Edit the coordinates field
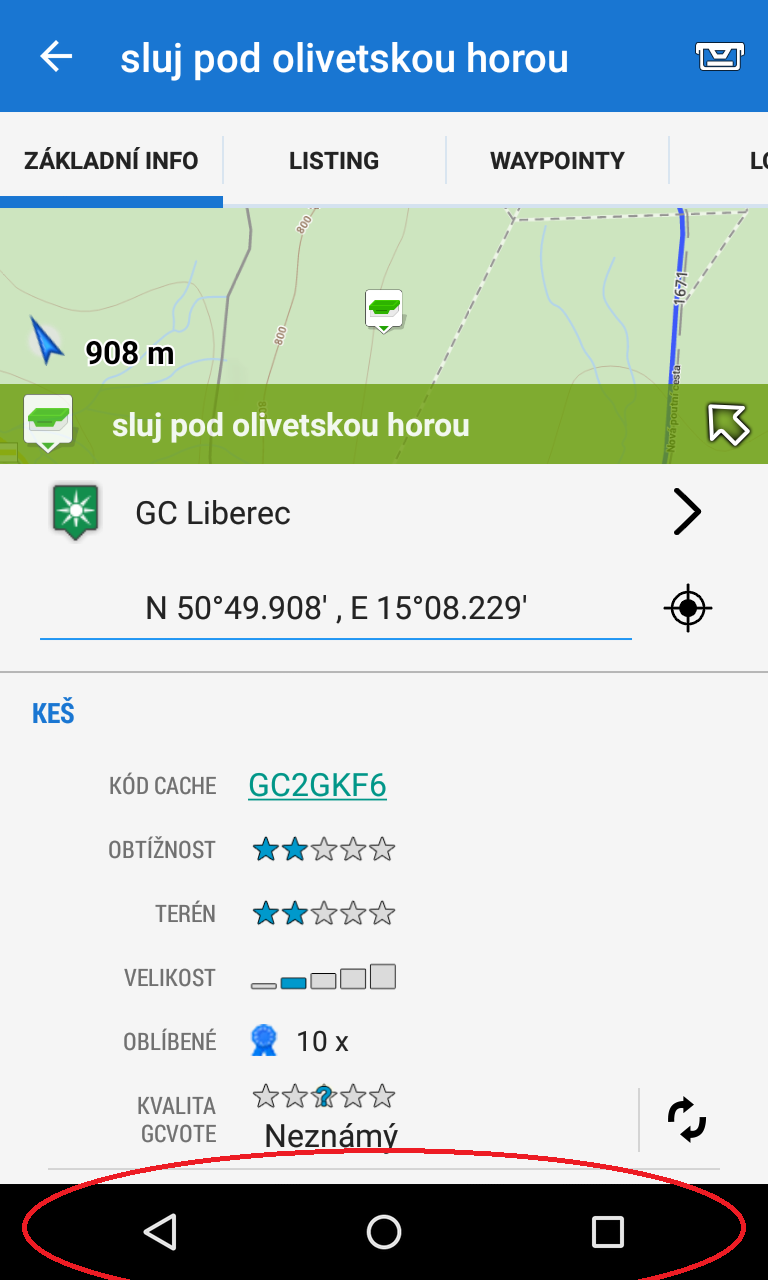 tap(336, 608)
